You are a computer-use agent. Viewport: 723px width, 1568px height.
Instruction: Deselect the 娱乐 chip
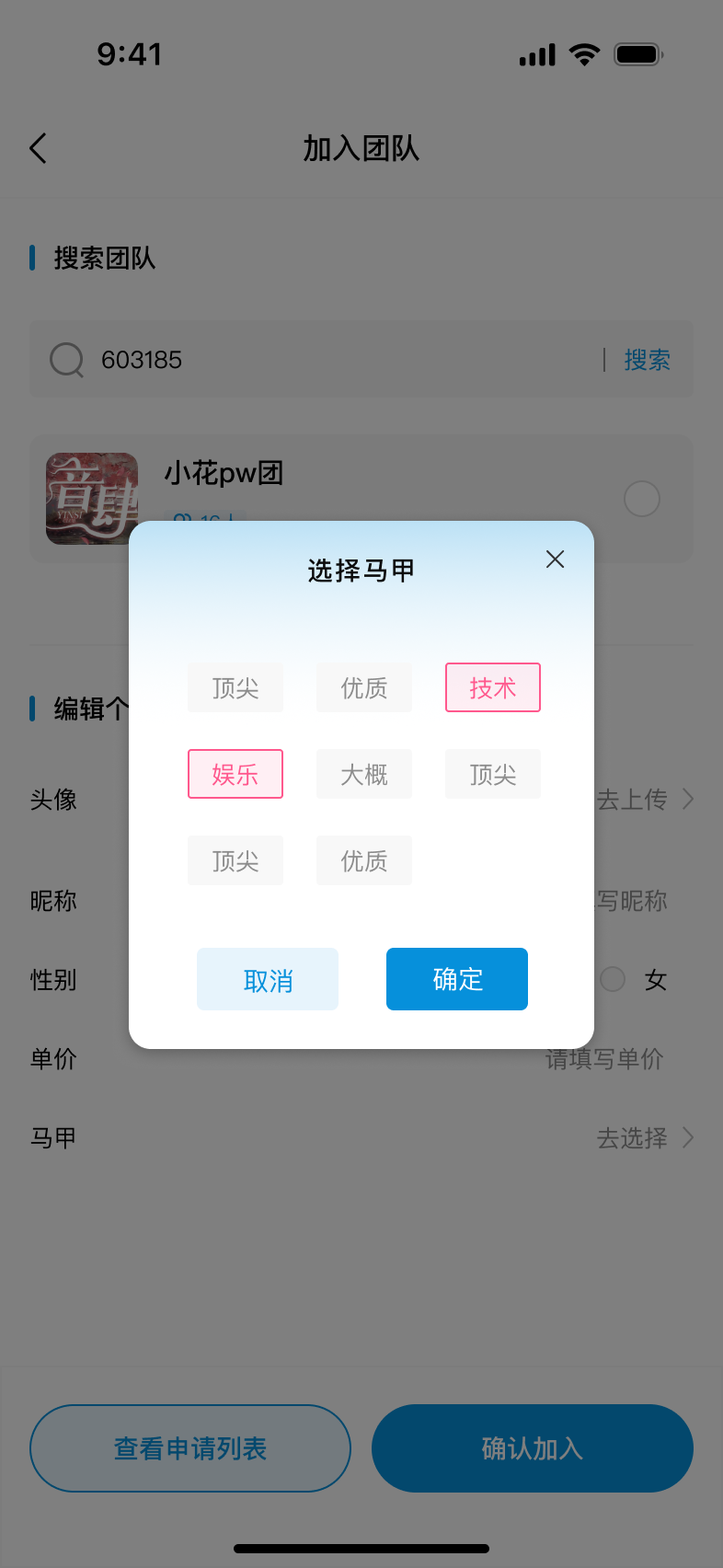coord(235,774)
